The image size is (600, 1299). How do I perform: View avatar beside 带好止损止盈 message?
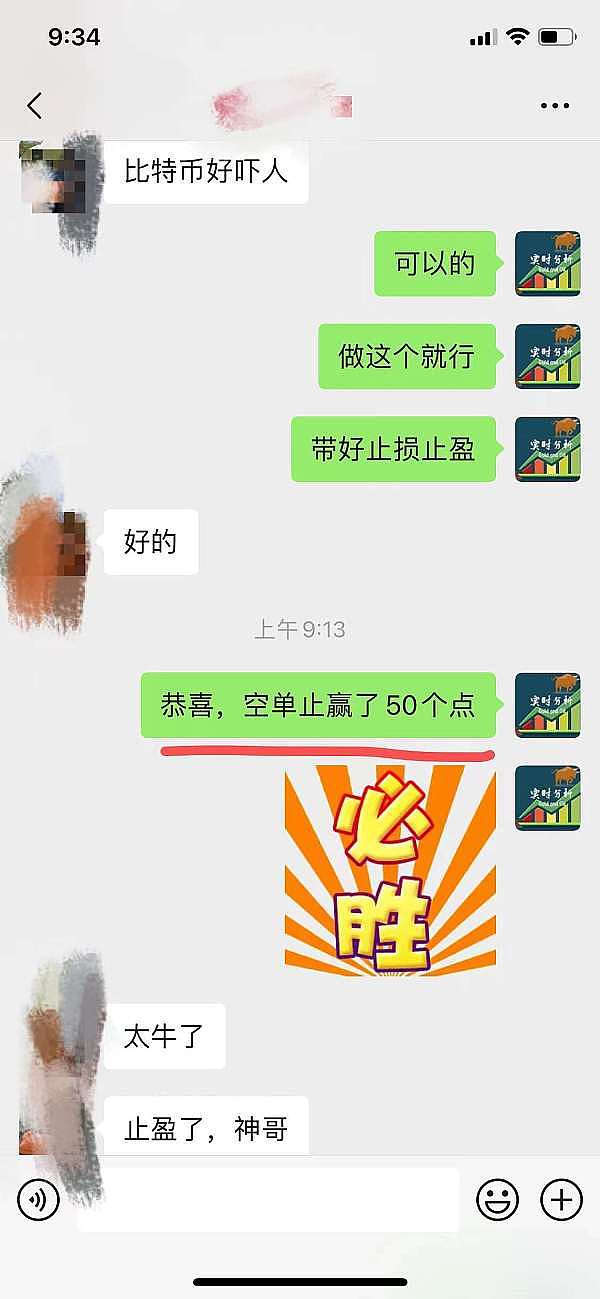click(x=548, y=449)
